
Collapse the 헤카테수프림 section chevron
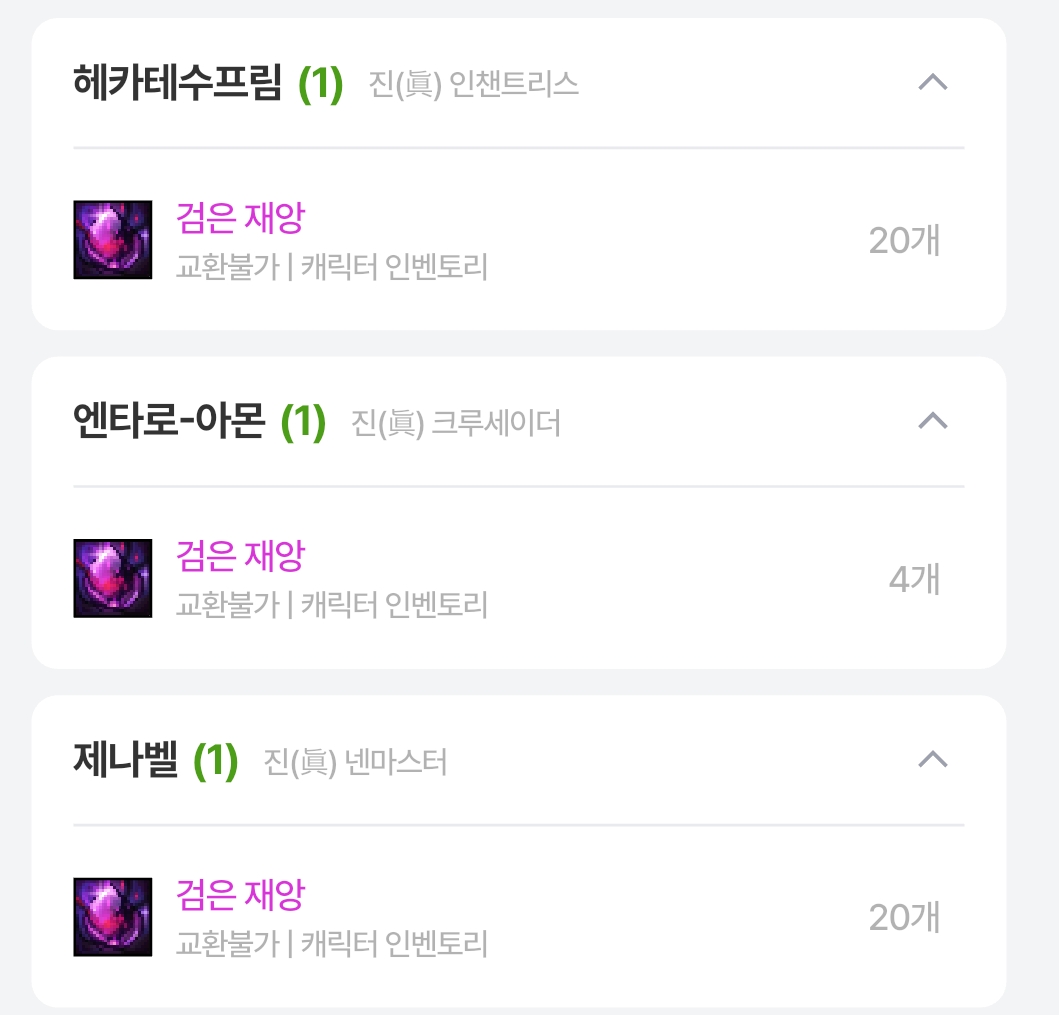coord(932,83)
